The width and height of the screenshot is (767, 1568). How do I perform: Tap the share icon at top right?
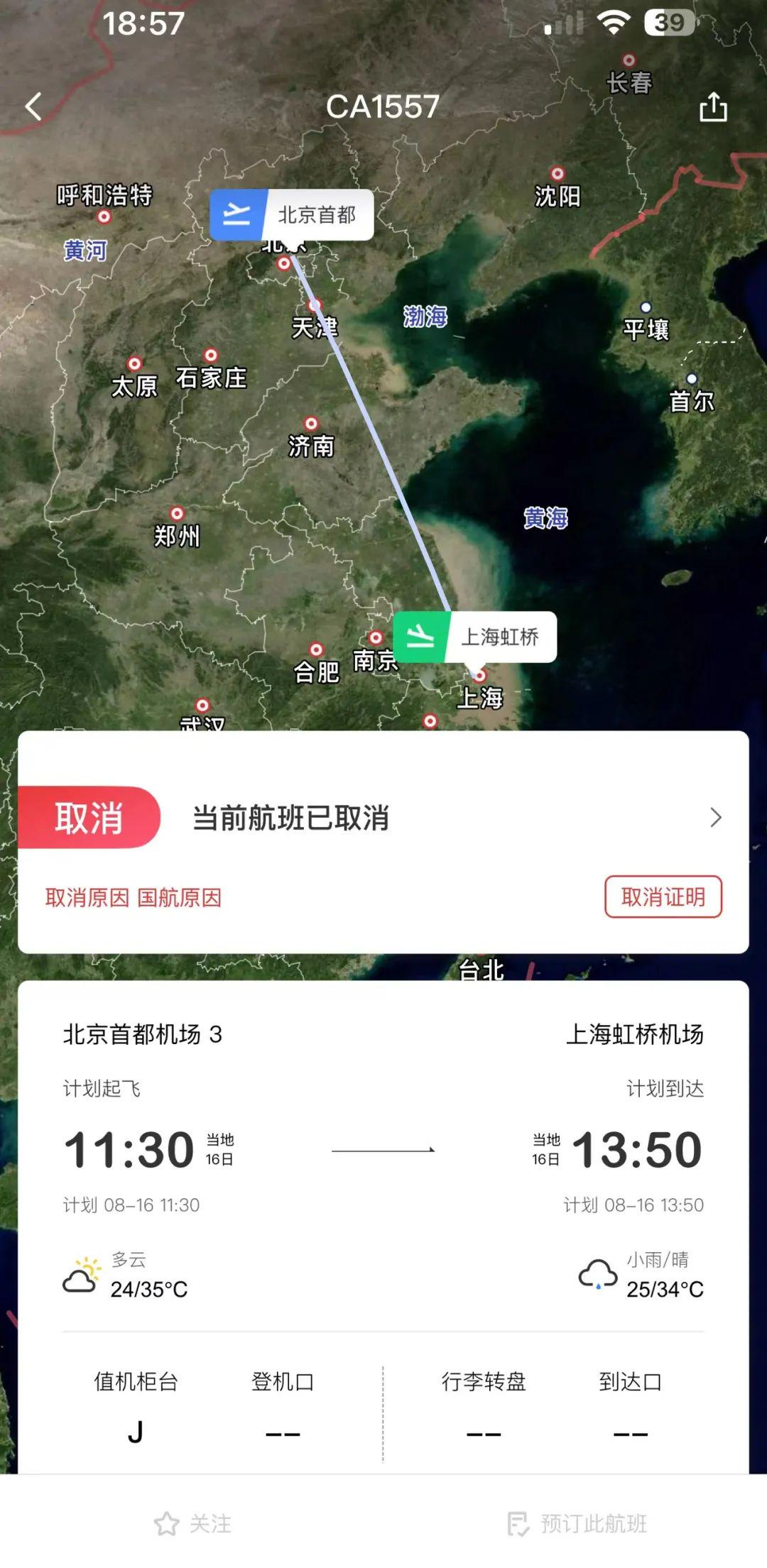[713, 106]
